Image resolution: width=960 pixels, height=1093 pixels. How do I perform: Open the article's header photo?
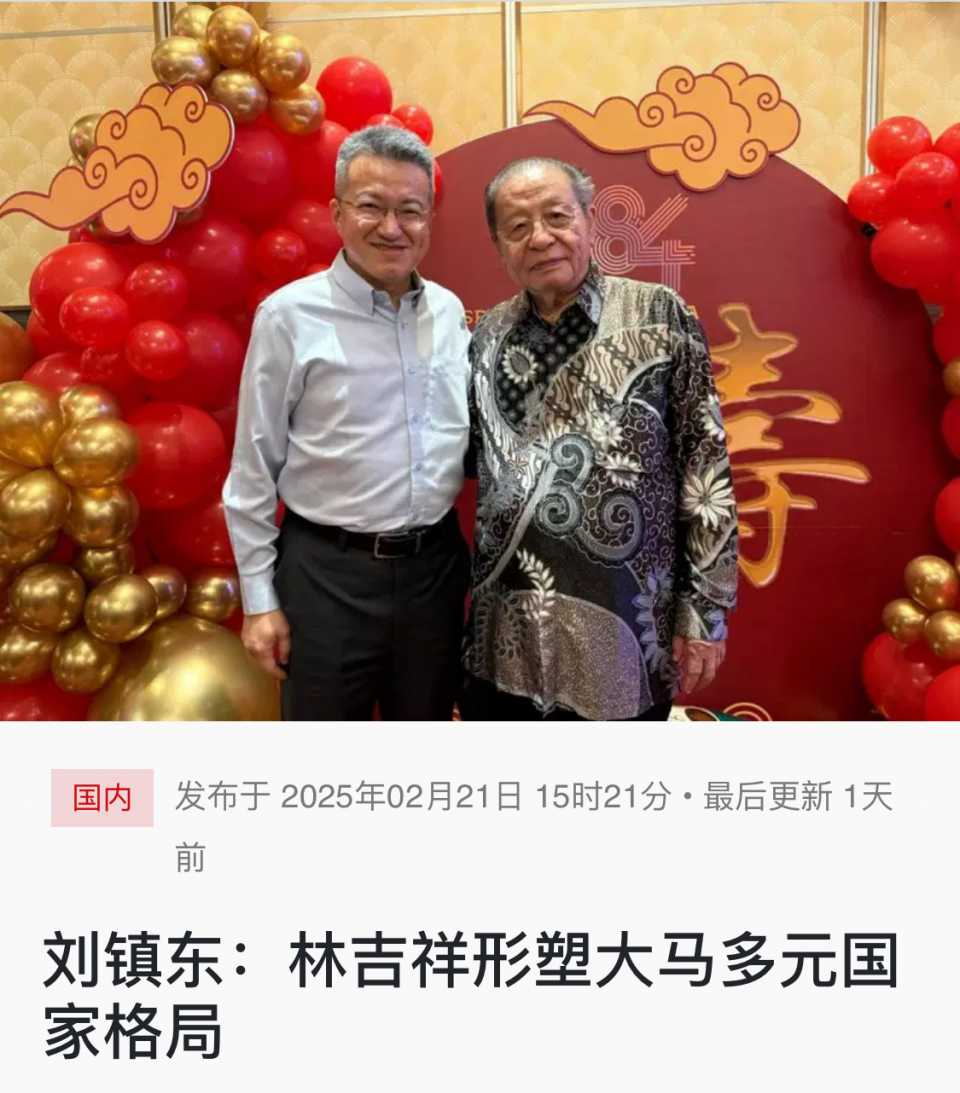point(480,360)
